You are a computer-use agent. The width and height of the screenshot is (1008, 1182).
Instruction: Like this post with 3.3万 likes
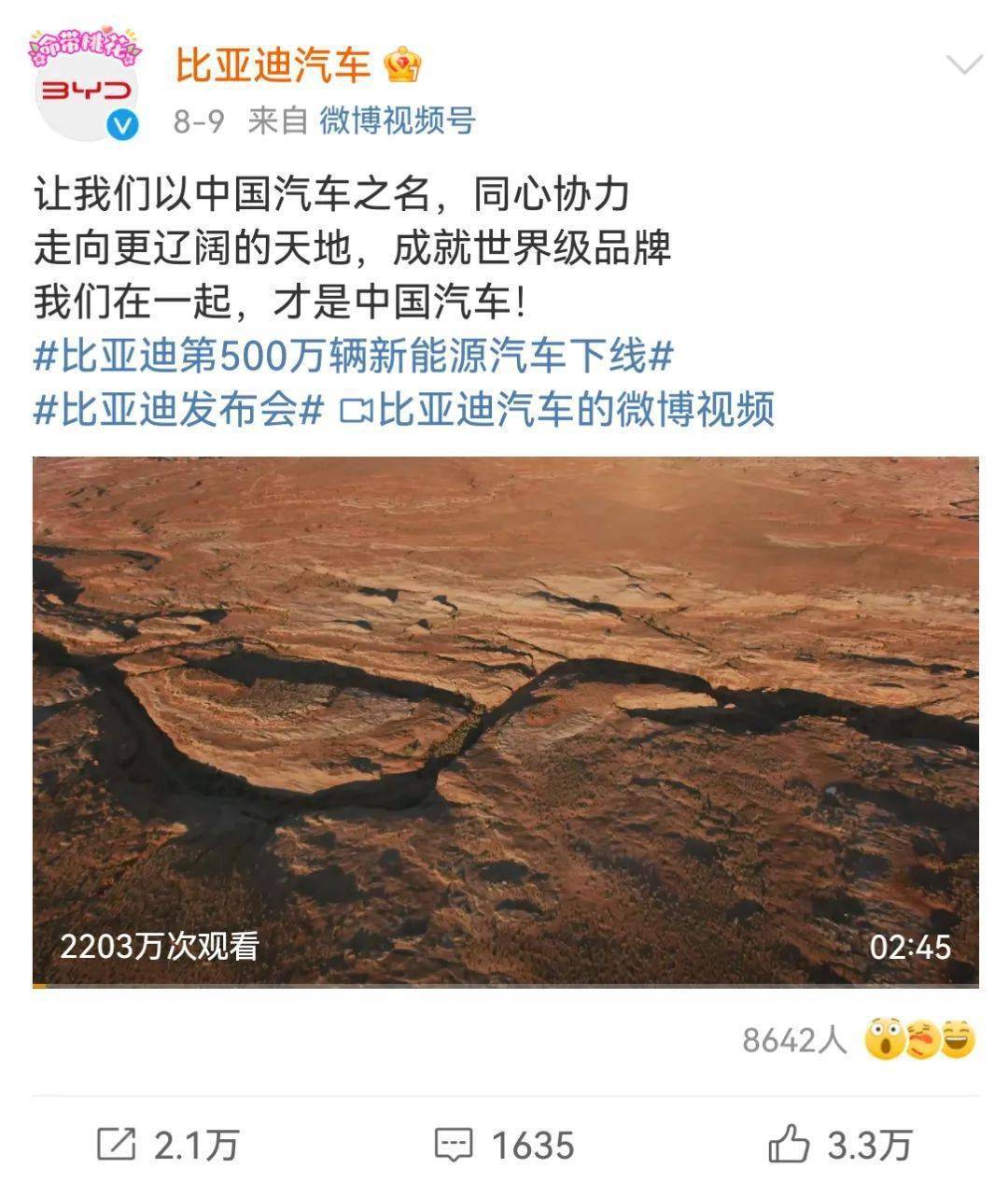[x=839, y=1145]
